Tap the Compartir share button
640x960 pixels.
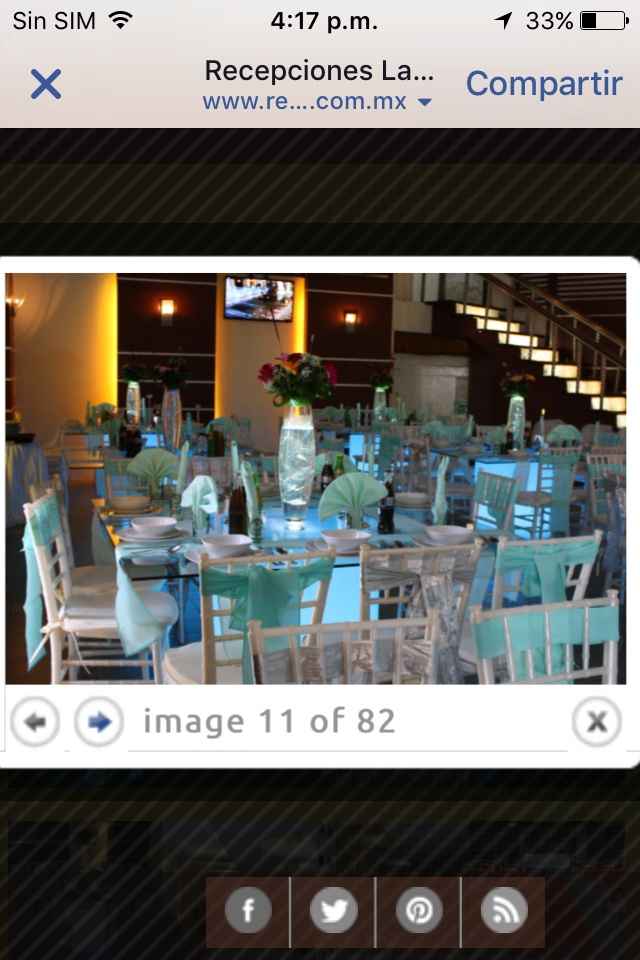pos(544,83)
